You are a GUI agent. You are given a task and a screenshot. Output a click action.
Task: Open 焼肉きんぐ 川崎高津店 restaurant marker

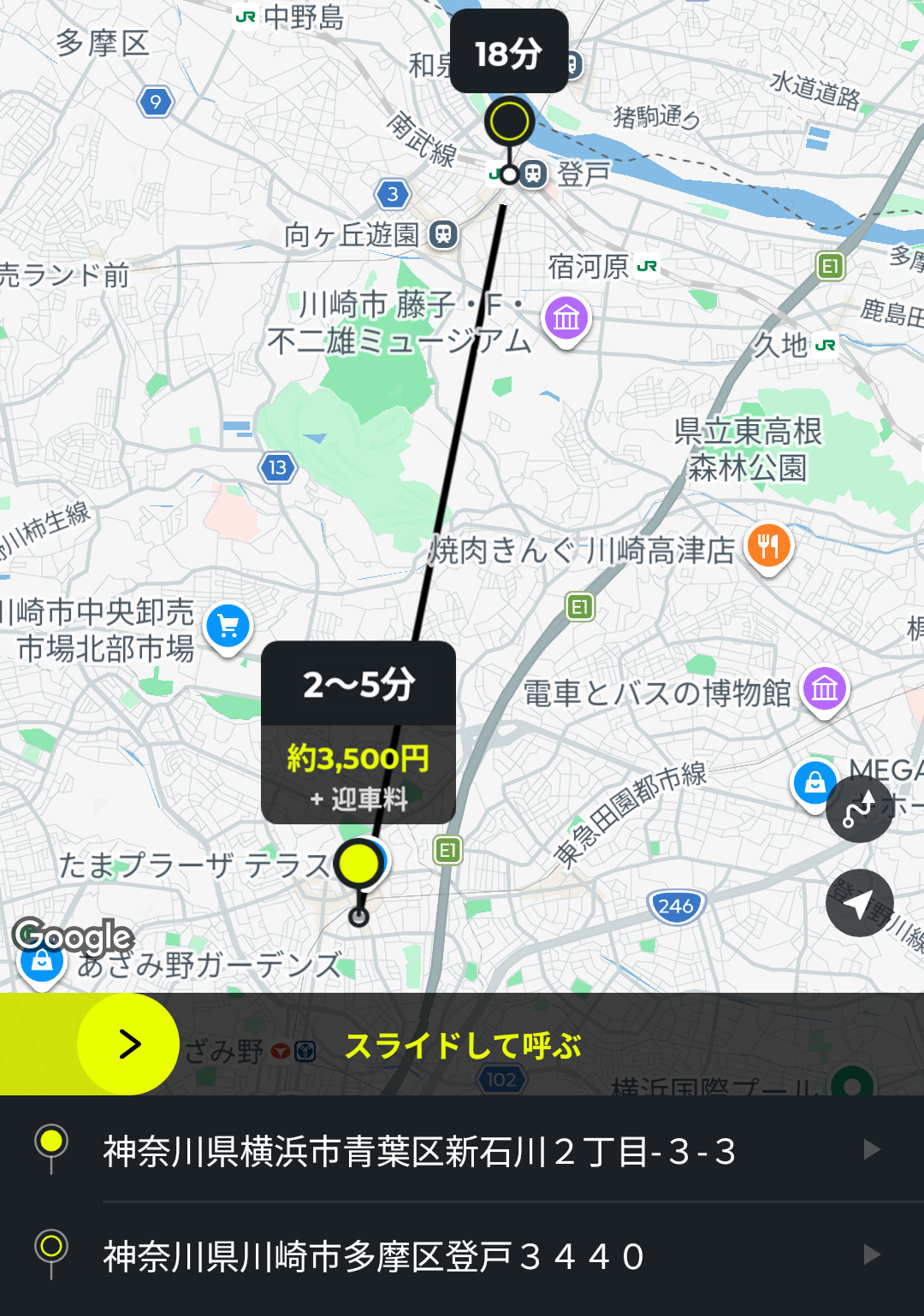pyautogui.click(x=768, y=546)
